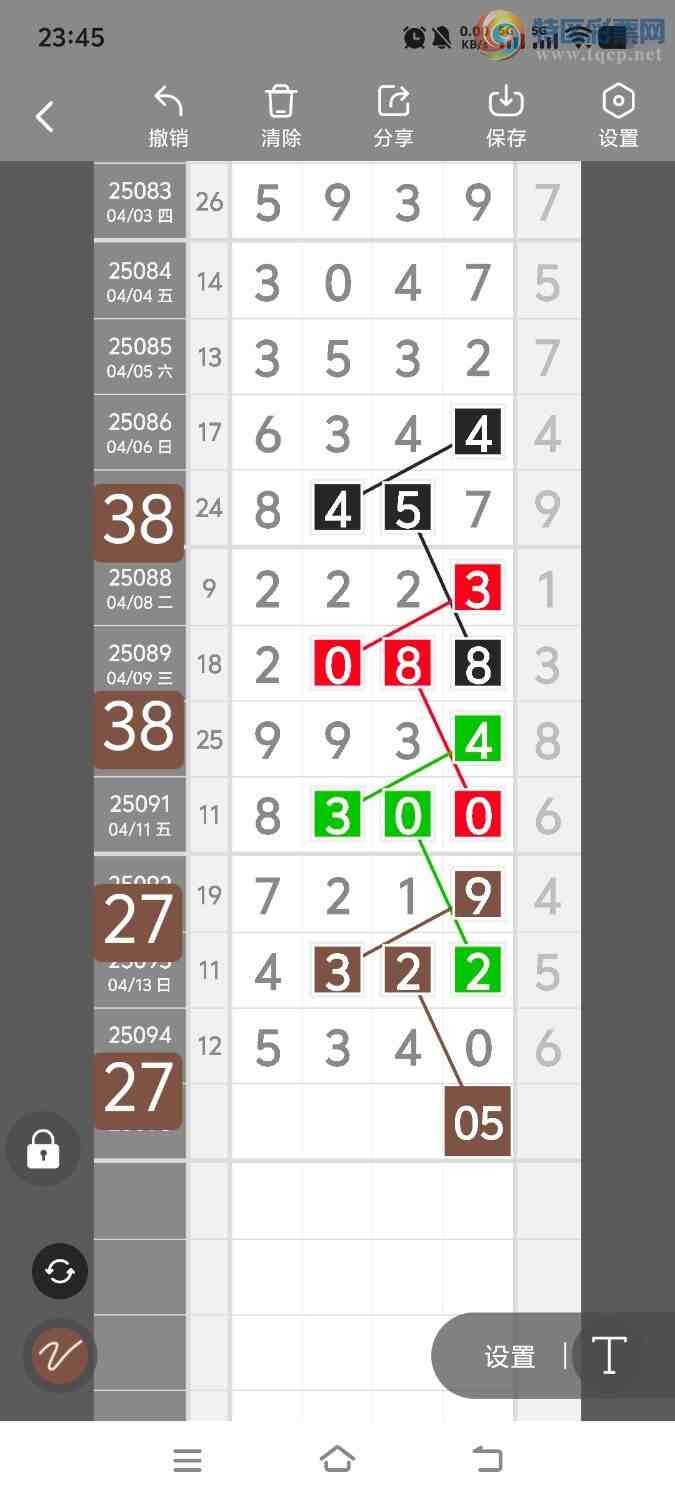Undo the last drawing with 撤销
This screenshot has width=675, height=1500.
point(168,117)
